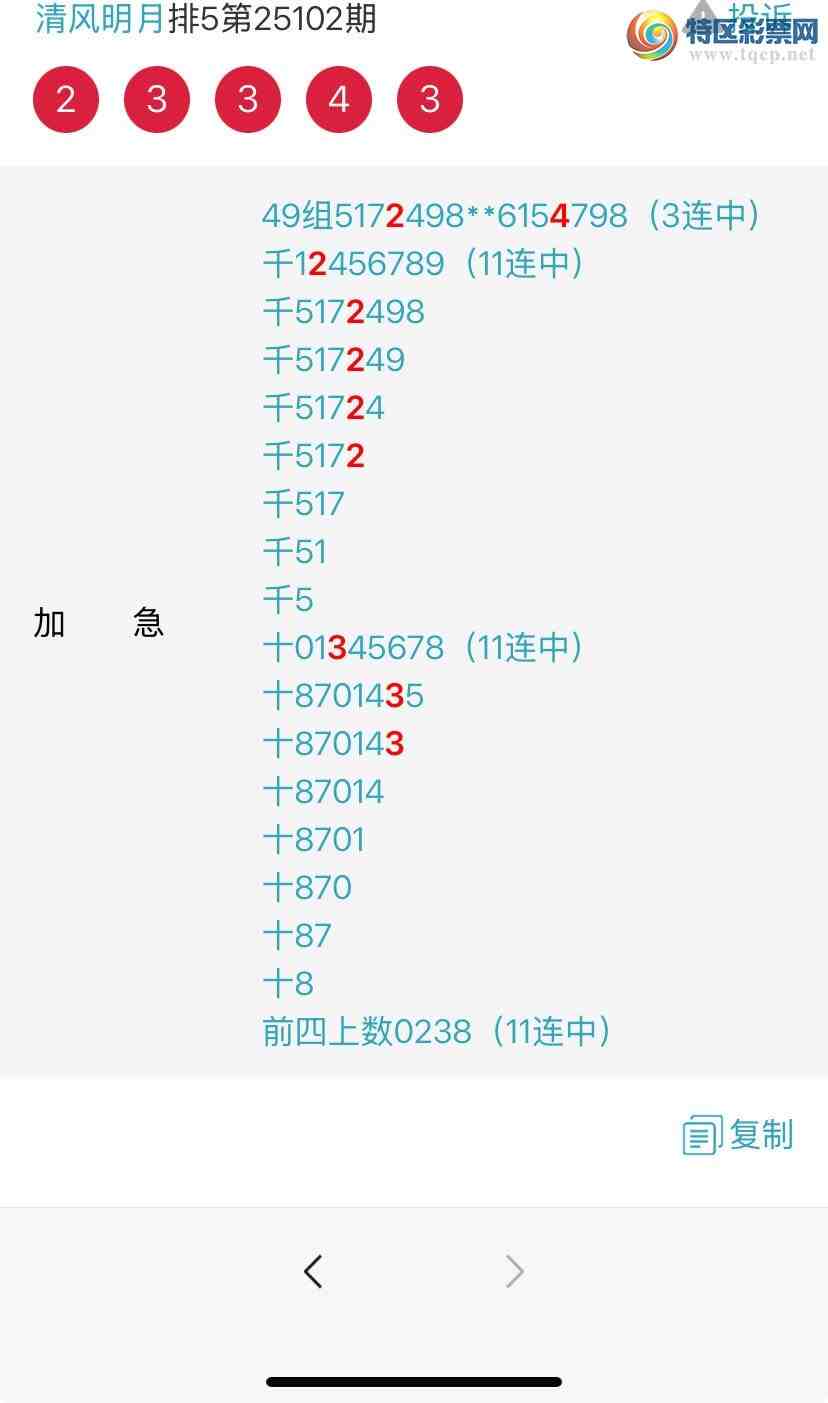Viewport: 828px width, 1403px height.
Task: Click the 复制 copy button
Action: (x=762, y=1134)
